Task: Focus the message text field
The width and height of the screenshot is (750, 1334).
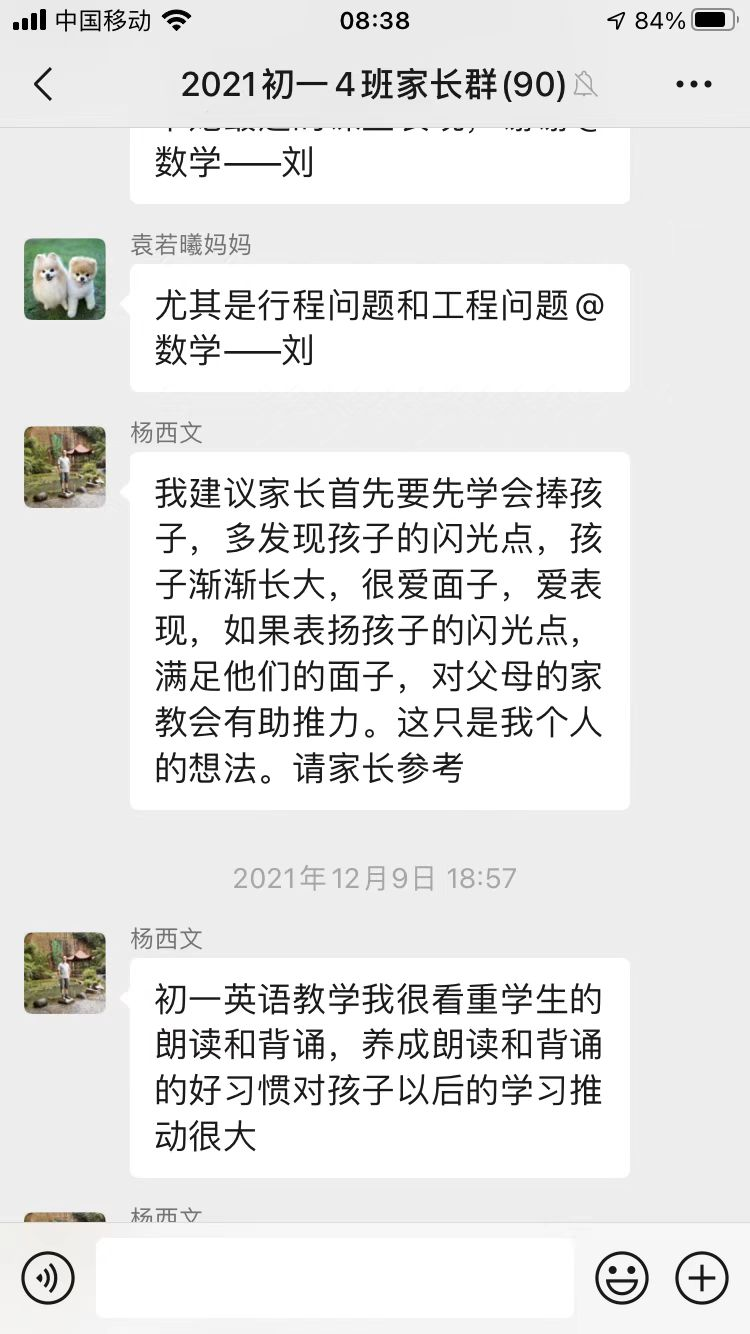Action: [335, 1277]
